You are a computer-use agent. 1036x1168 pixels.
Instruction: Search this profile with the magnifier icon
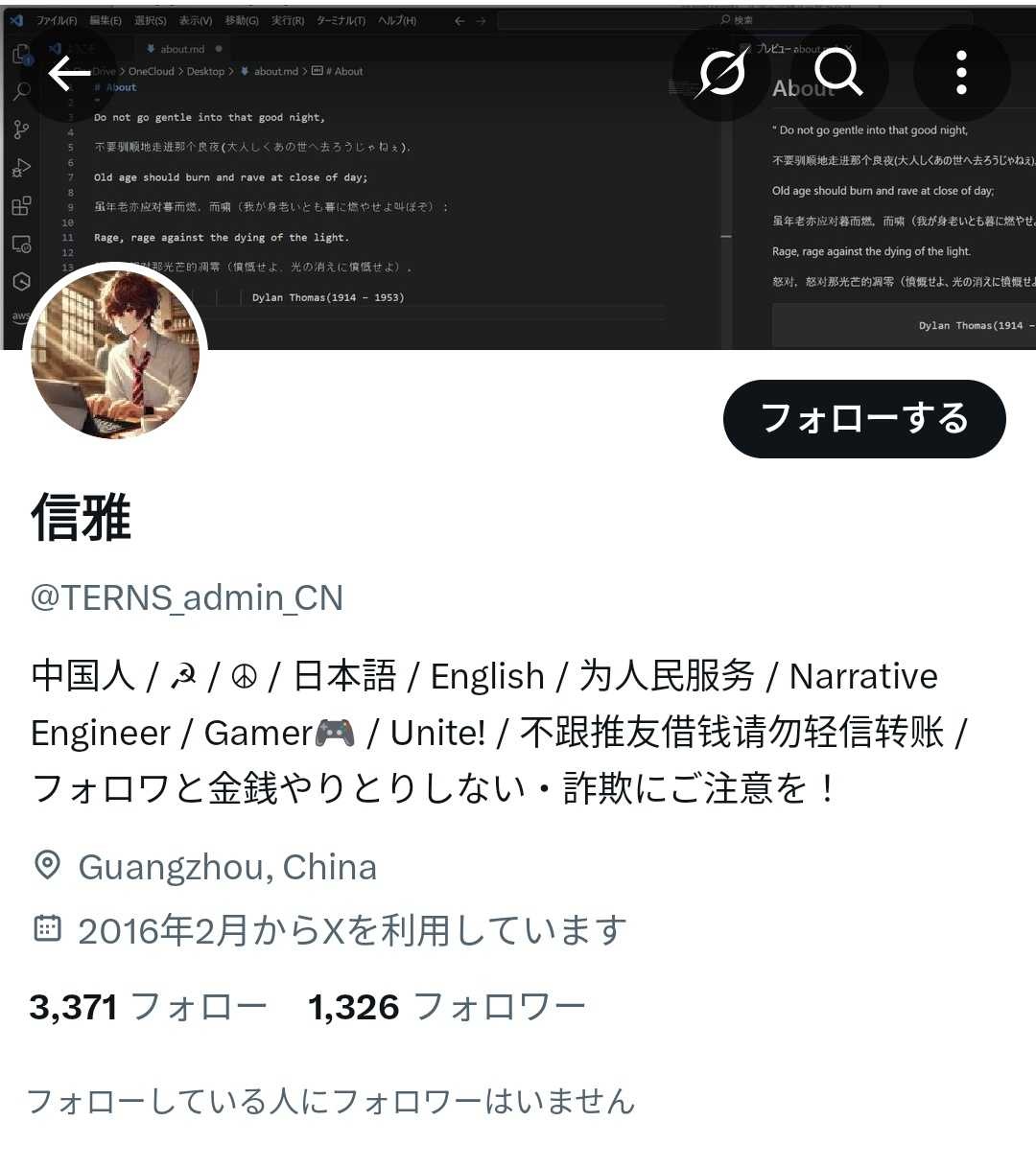pyautogui.click(x=839, y=72)
